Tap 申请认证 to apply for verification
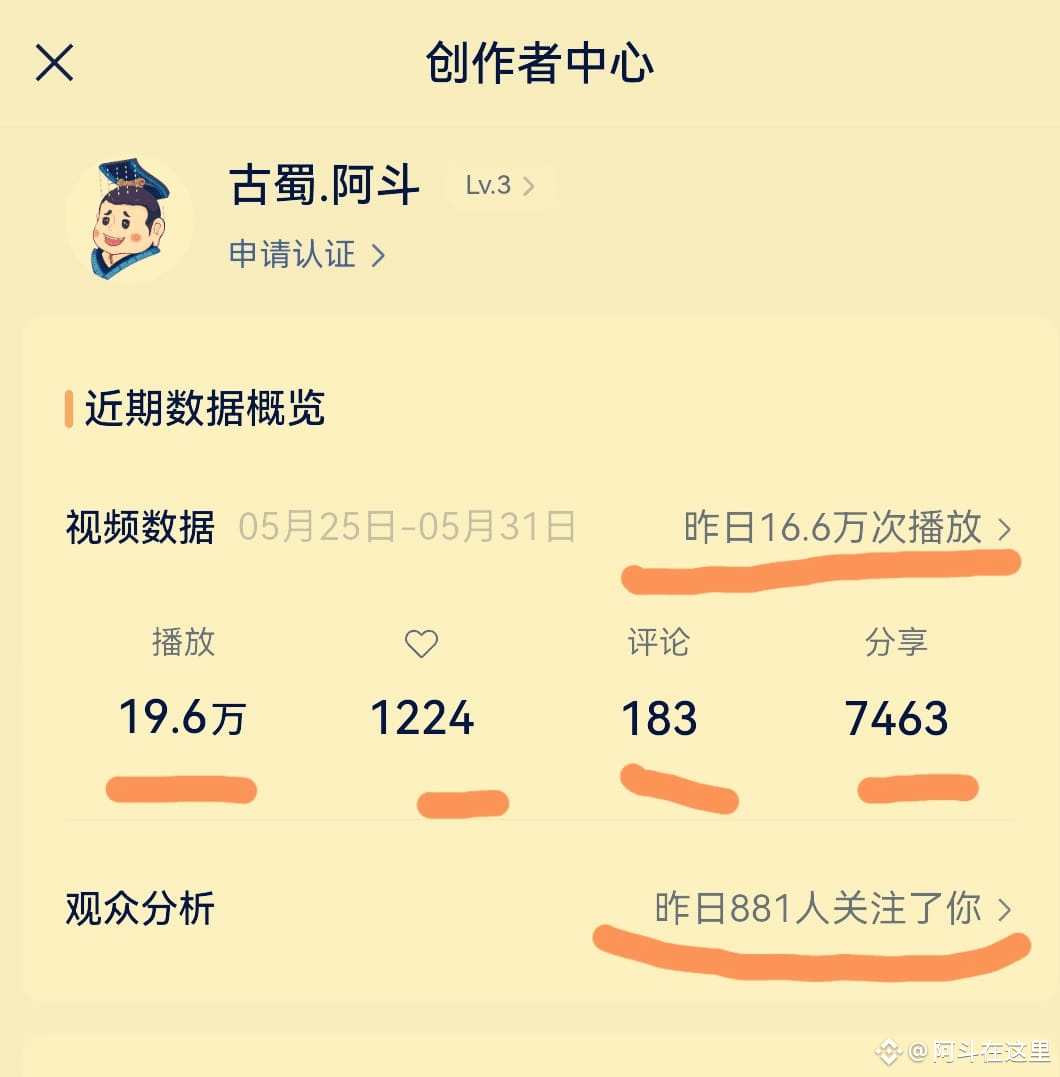The image size is (1060, 1077). [x=306, y=255]
